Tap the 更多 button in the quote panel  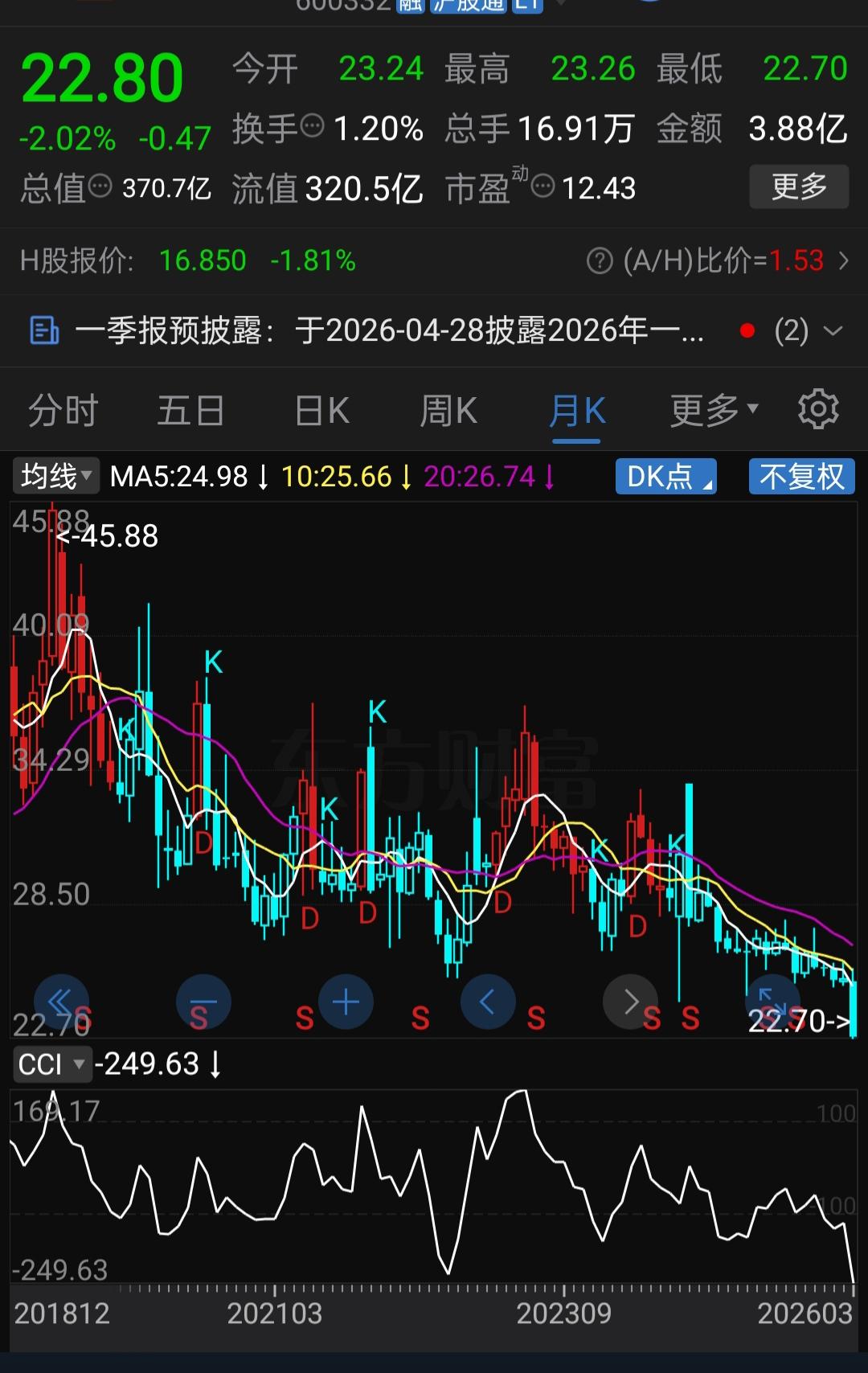click(x=798, y=186)
